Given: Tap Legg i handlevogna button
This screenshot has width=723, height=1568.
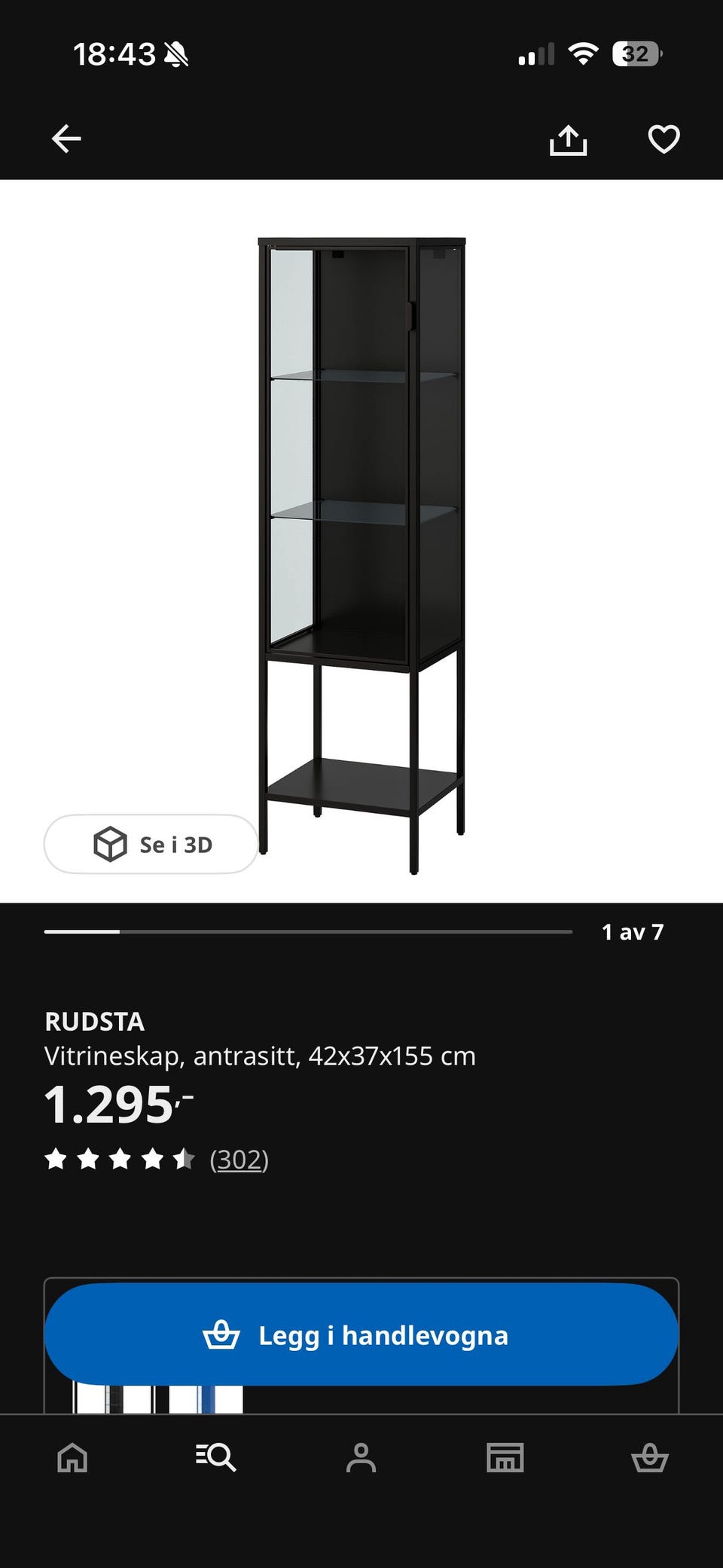Looking at the screenshot, I should pyautogui.click(x=361, y=1334).
